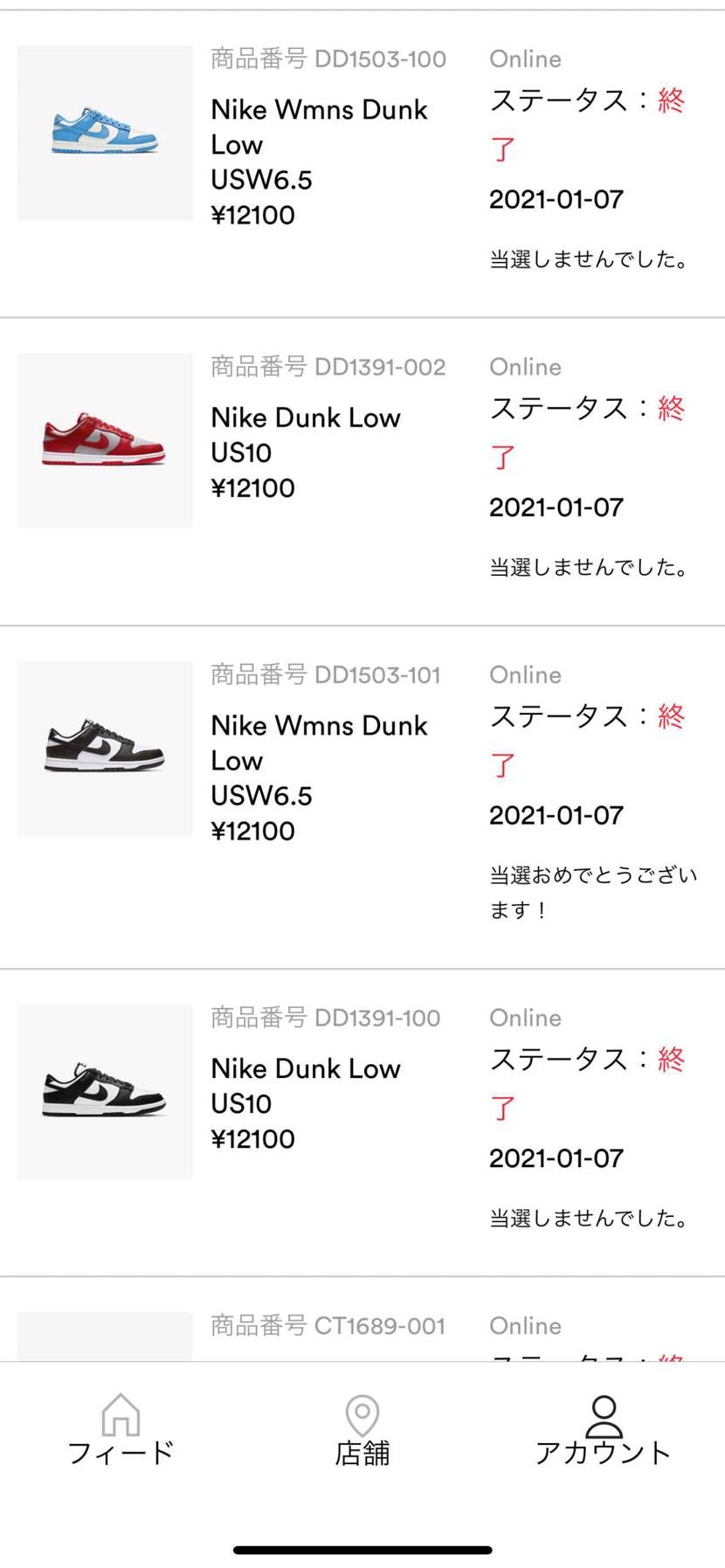Select the ¥12100 price on DD1503-101 entry
The height and width of the screenshot is (1568, 725).
252,831
